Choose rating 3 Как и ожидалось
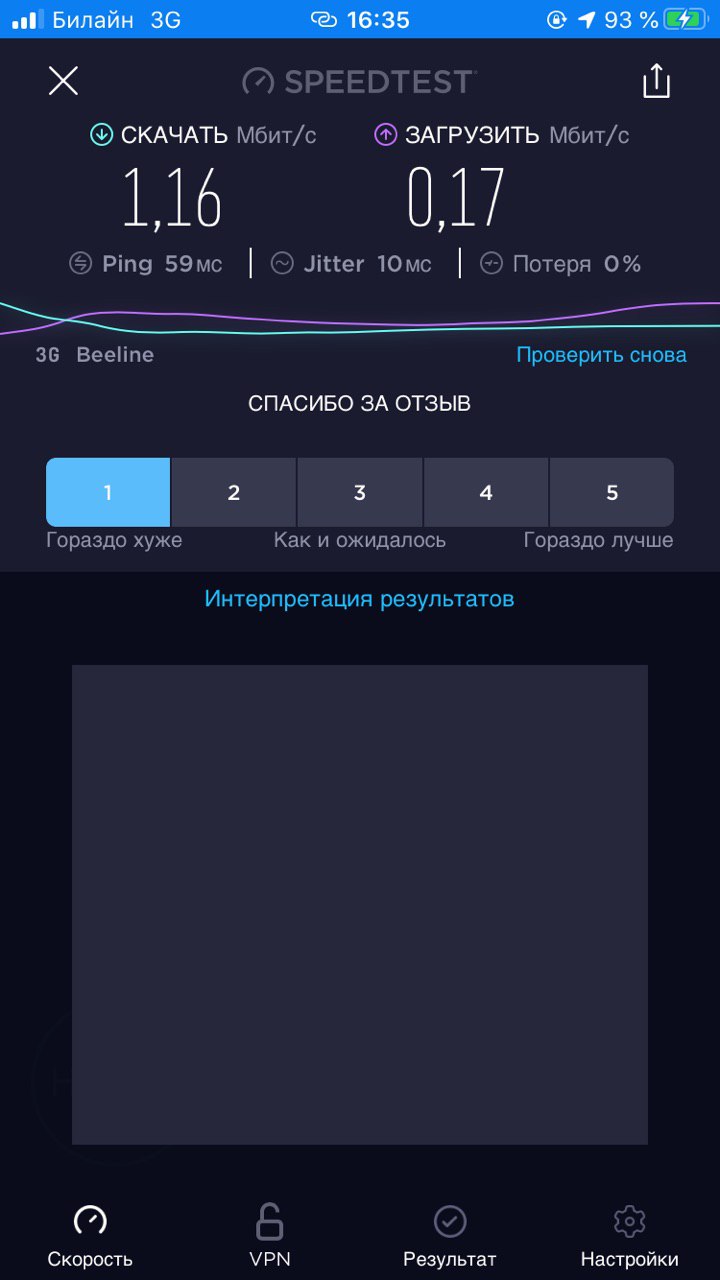 coord(360,492)
